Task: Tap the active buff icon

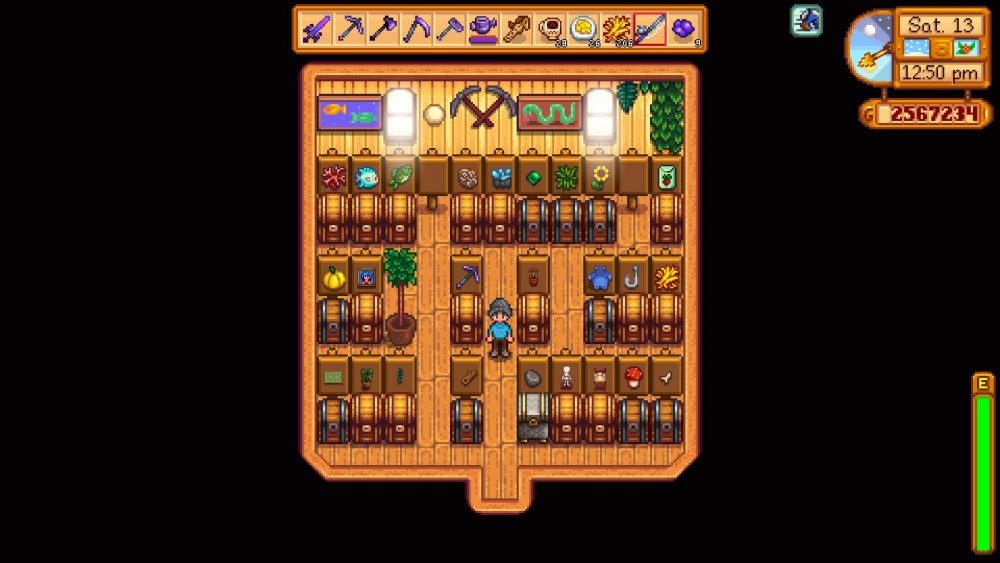Action: pyautogui.click(x=806, y=20)
